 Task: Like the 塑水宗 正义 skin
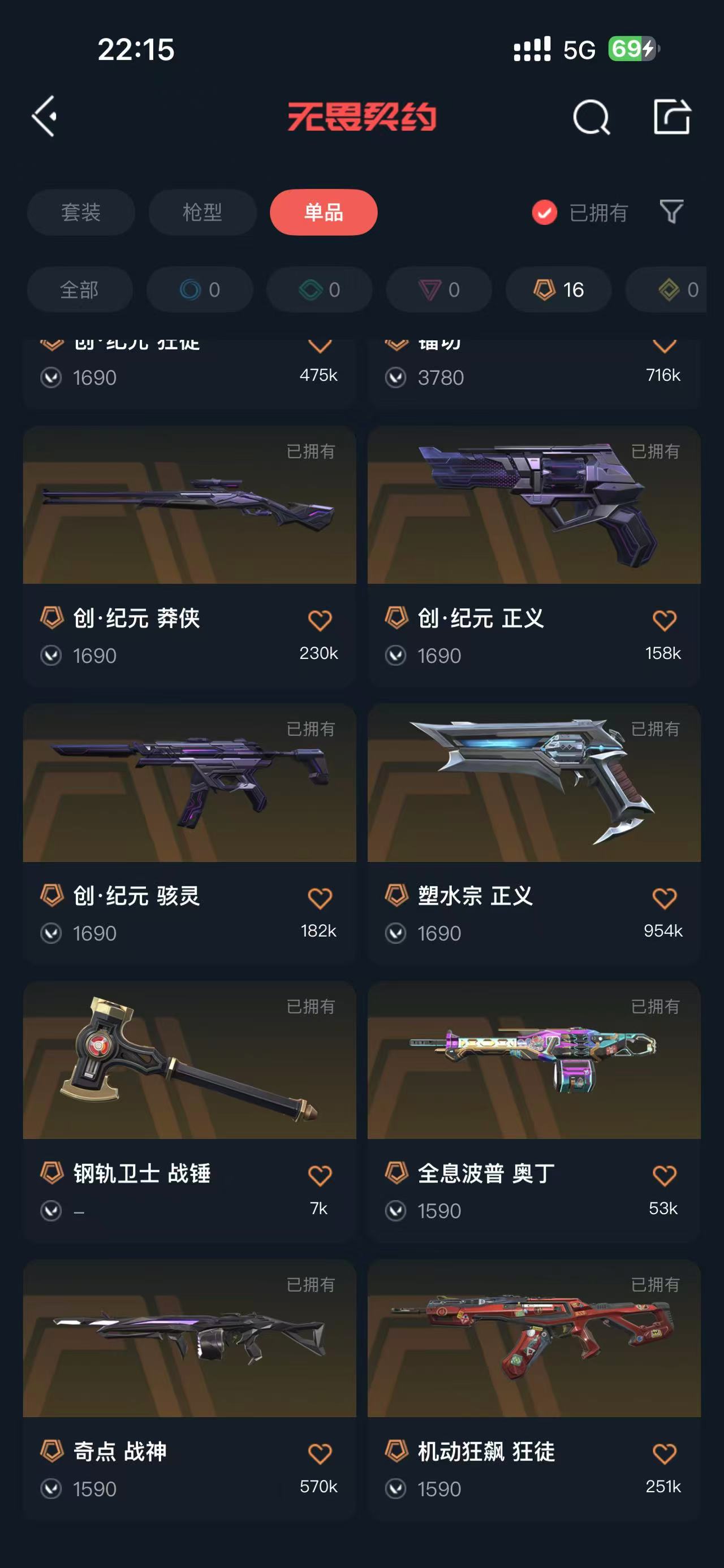[x=664, y=898]
